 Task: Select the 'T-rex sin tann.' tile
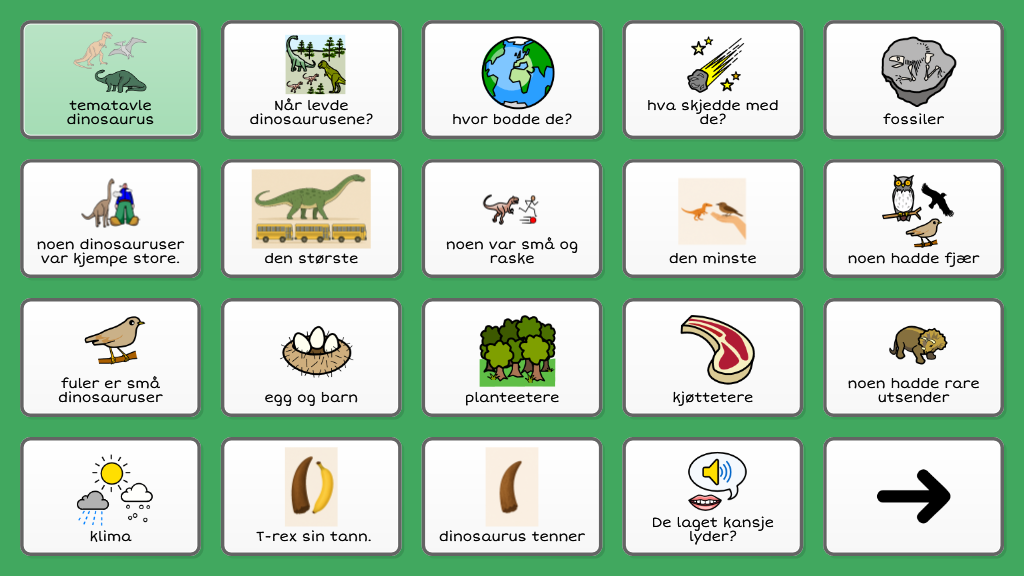point(311,496)
